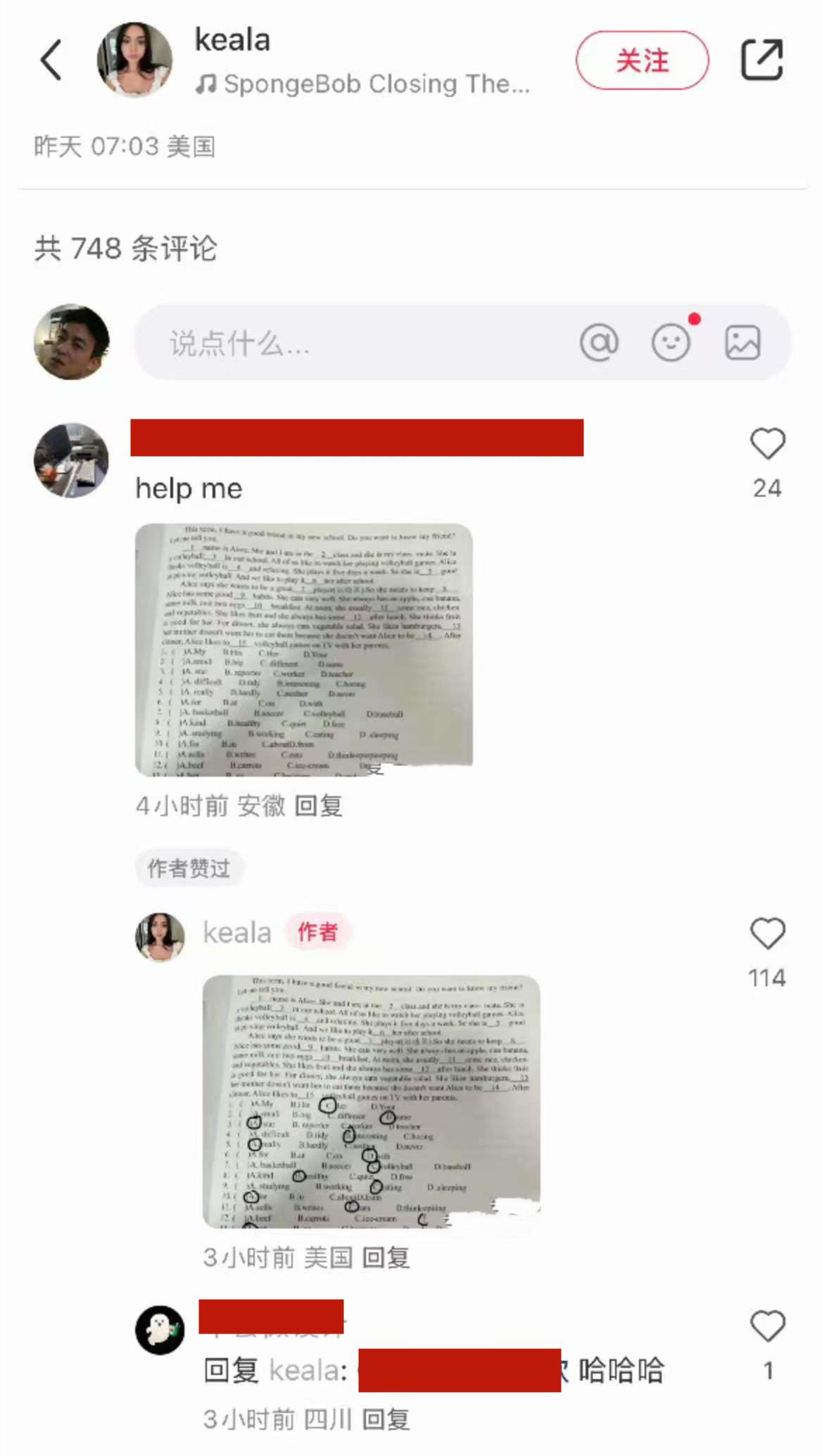Viewport: 822px width, 1456px height.
Task: Attach a picture using the image icon
Action: point(742,343)
